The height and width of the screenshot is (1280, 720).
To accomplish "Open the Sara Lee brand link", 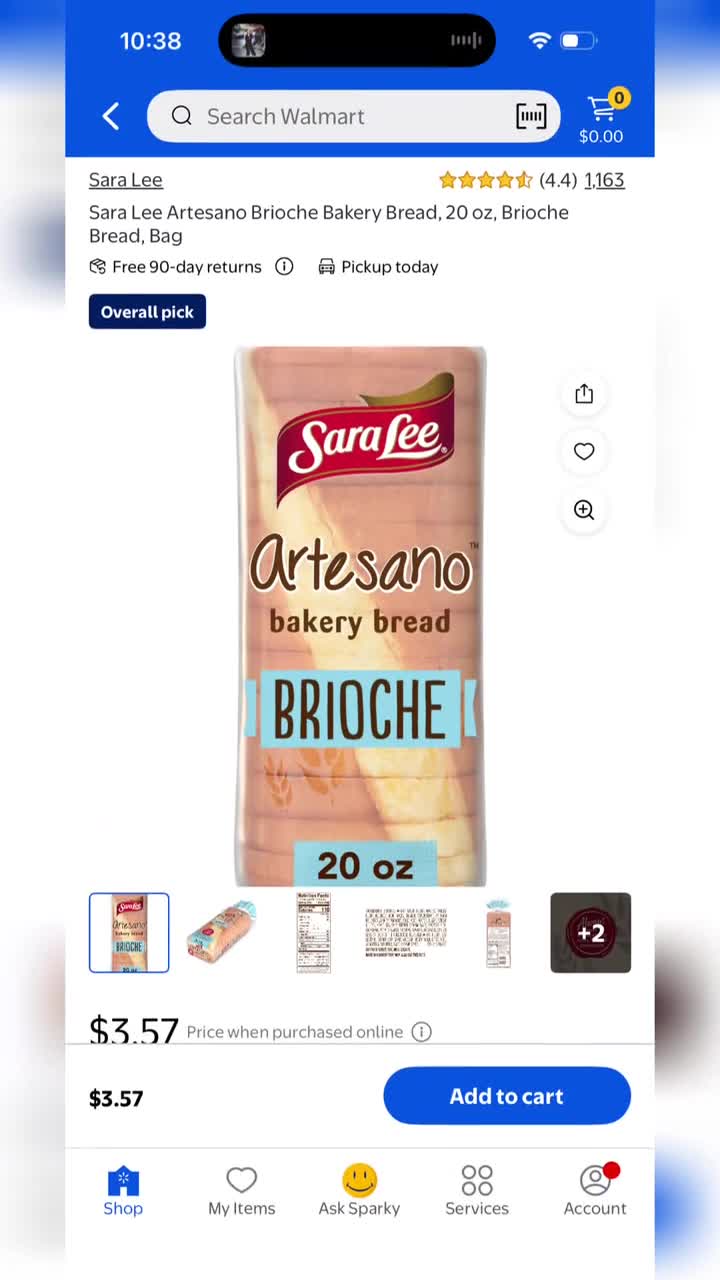I will 126,180.
